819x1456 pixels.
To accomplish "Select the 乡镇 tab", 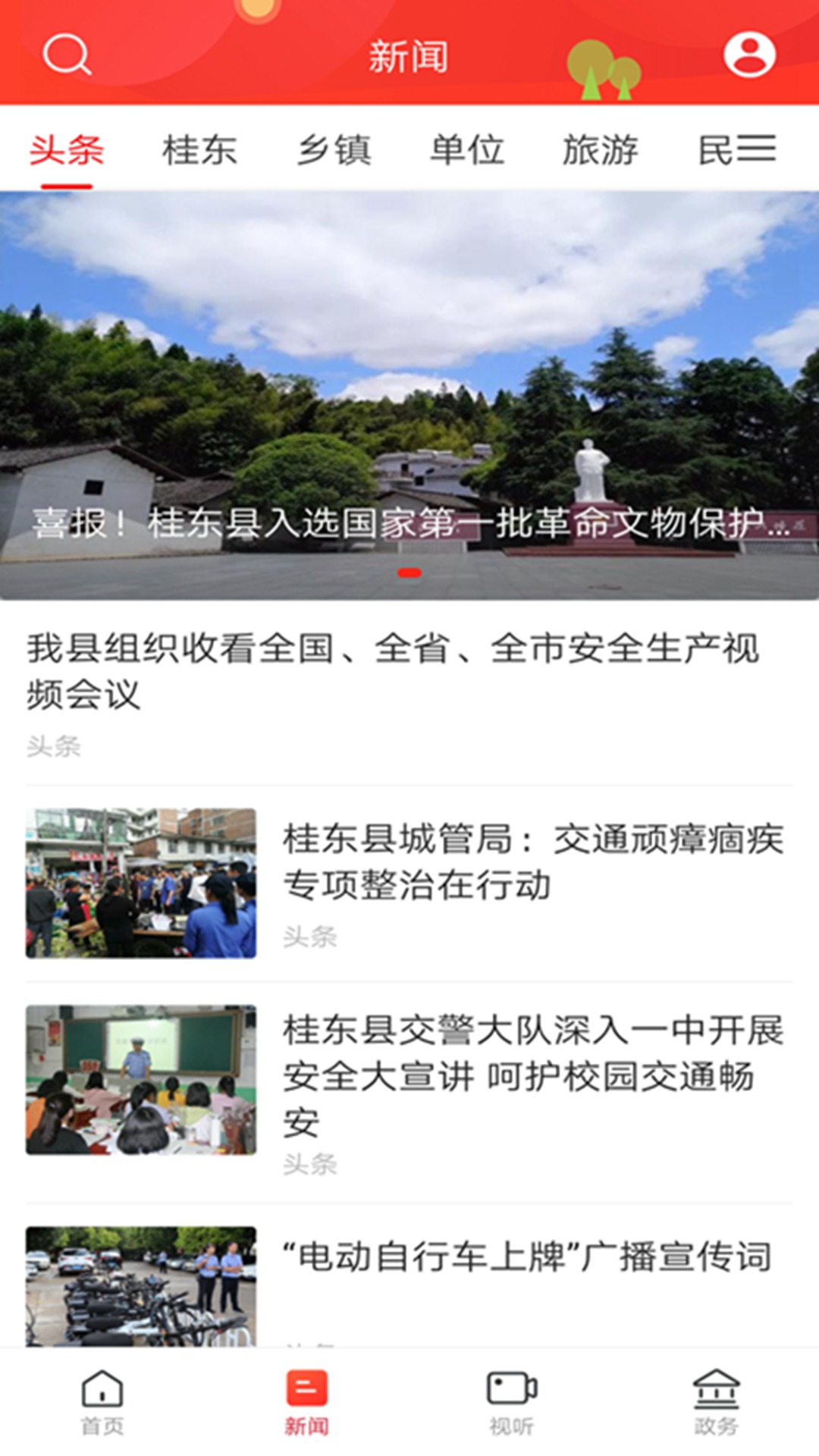I will [334, 149].
